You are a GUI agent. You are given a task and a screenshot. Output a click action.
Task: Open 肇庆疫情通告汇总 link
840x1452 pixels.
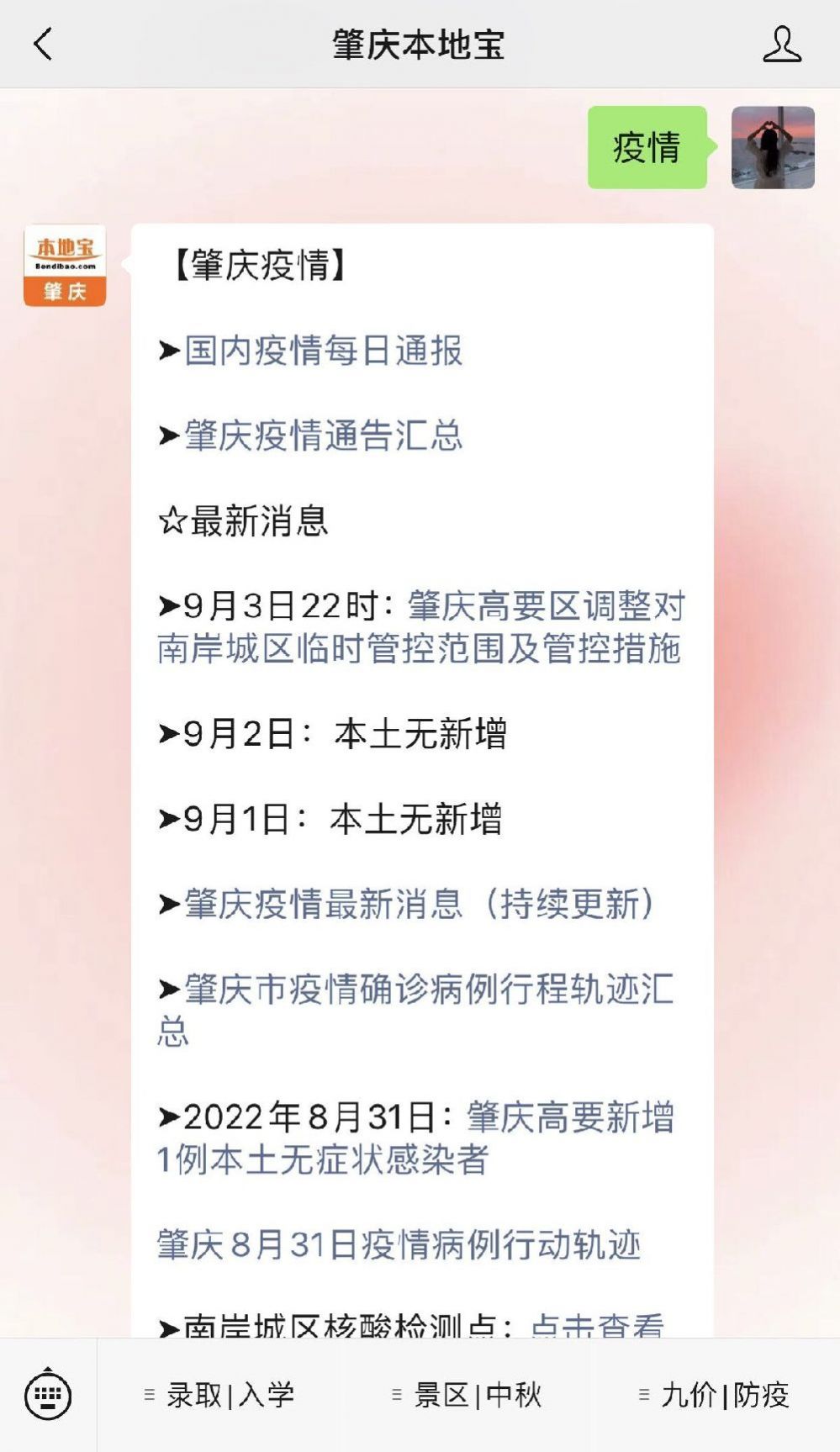323,436
